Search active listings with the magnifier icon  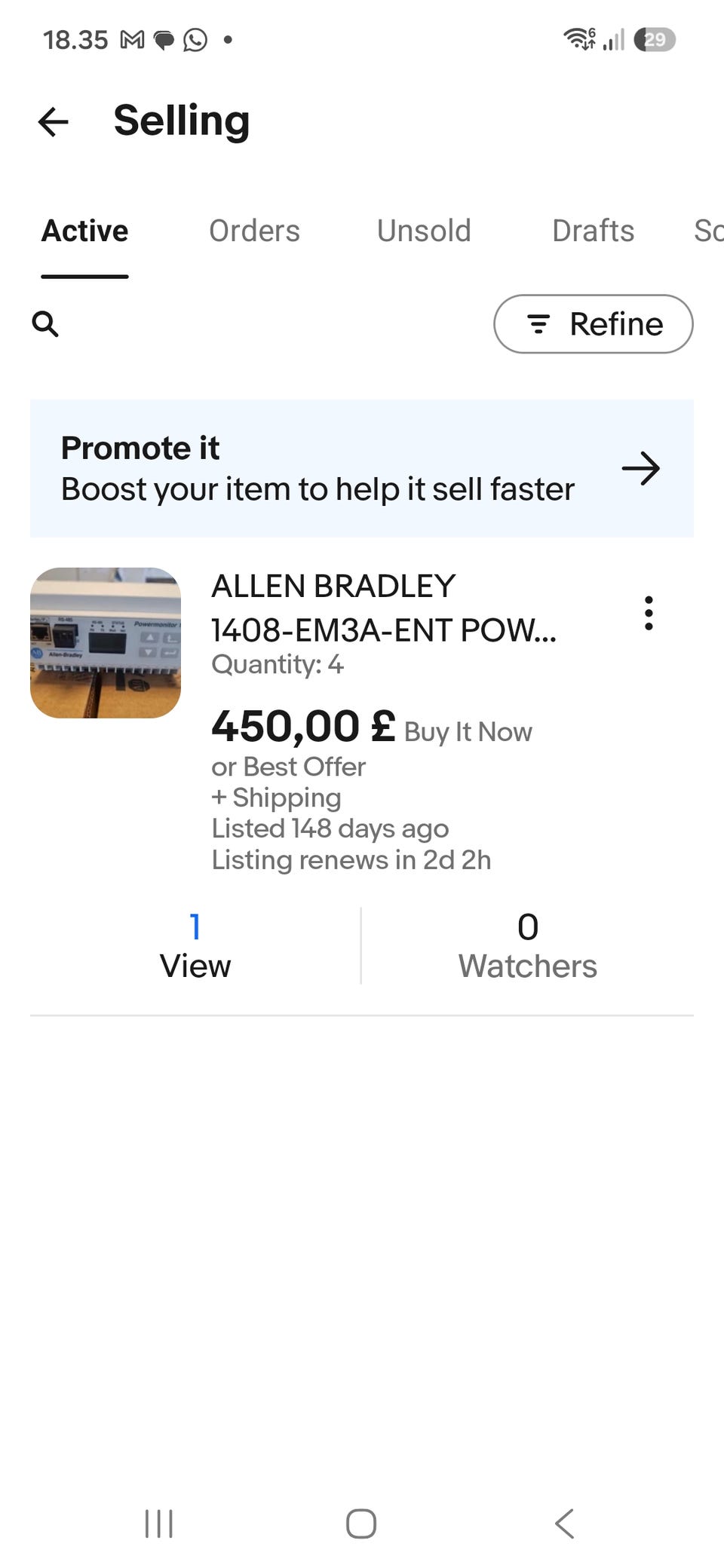point(45,324)
